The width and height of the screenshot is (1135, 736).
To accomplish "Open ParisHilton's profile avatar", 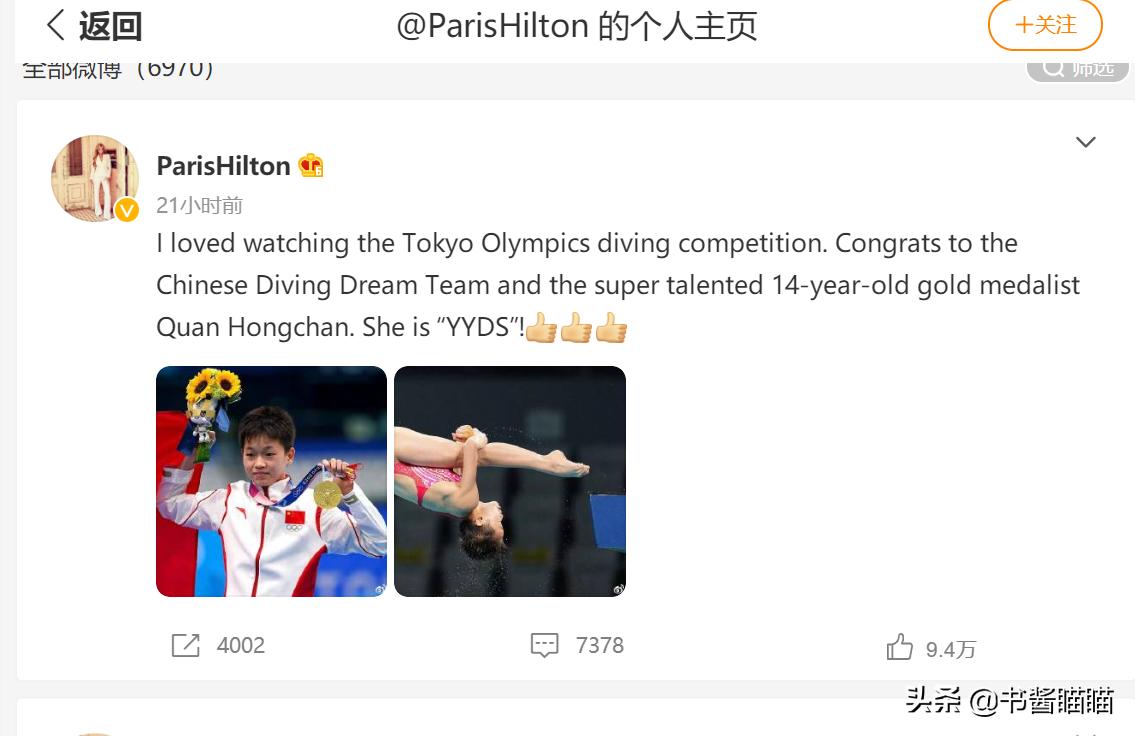I will [95, 177].
